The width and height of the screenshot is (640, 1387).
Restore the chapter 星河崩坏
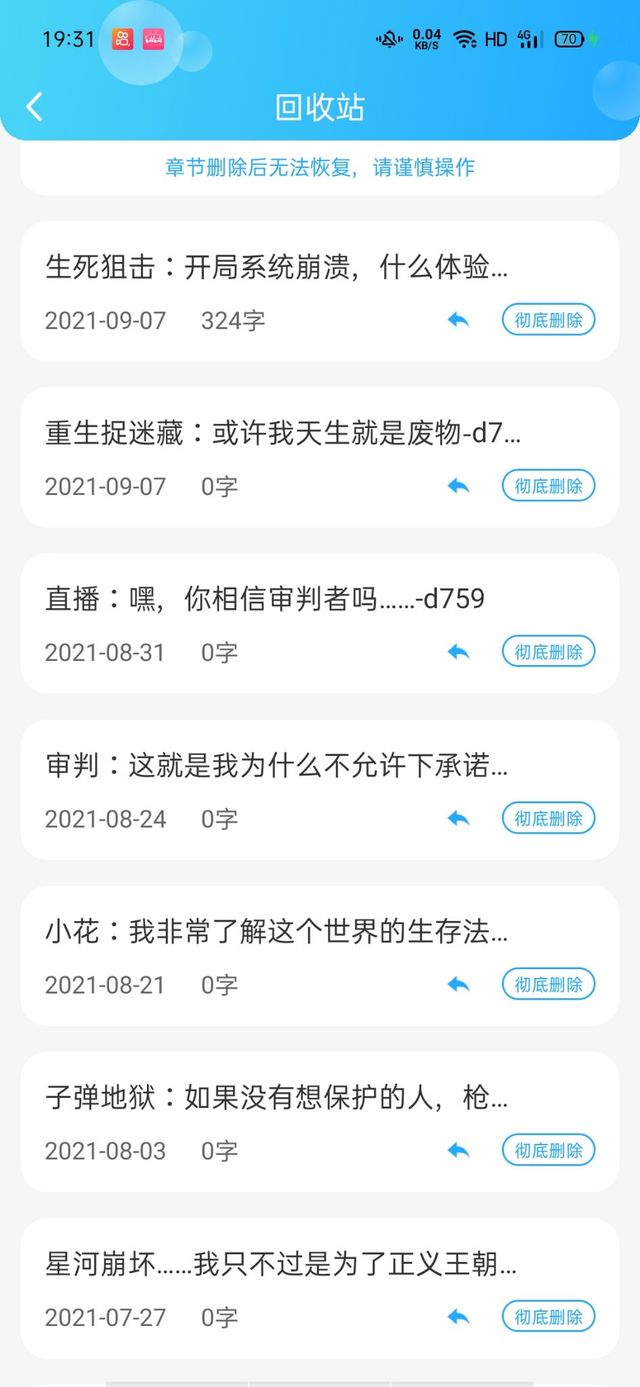coord(459,1316)
